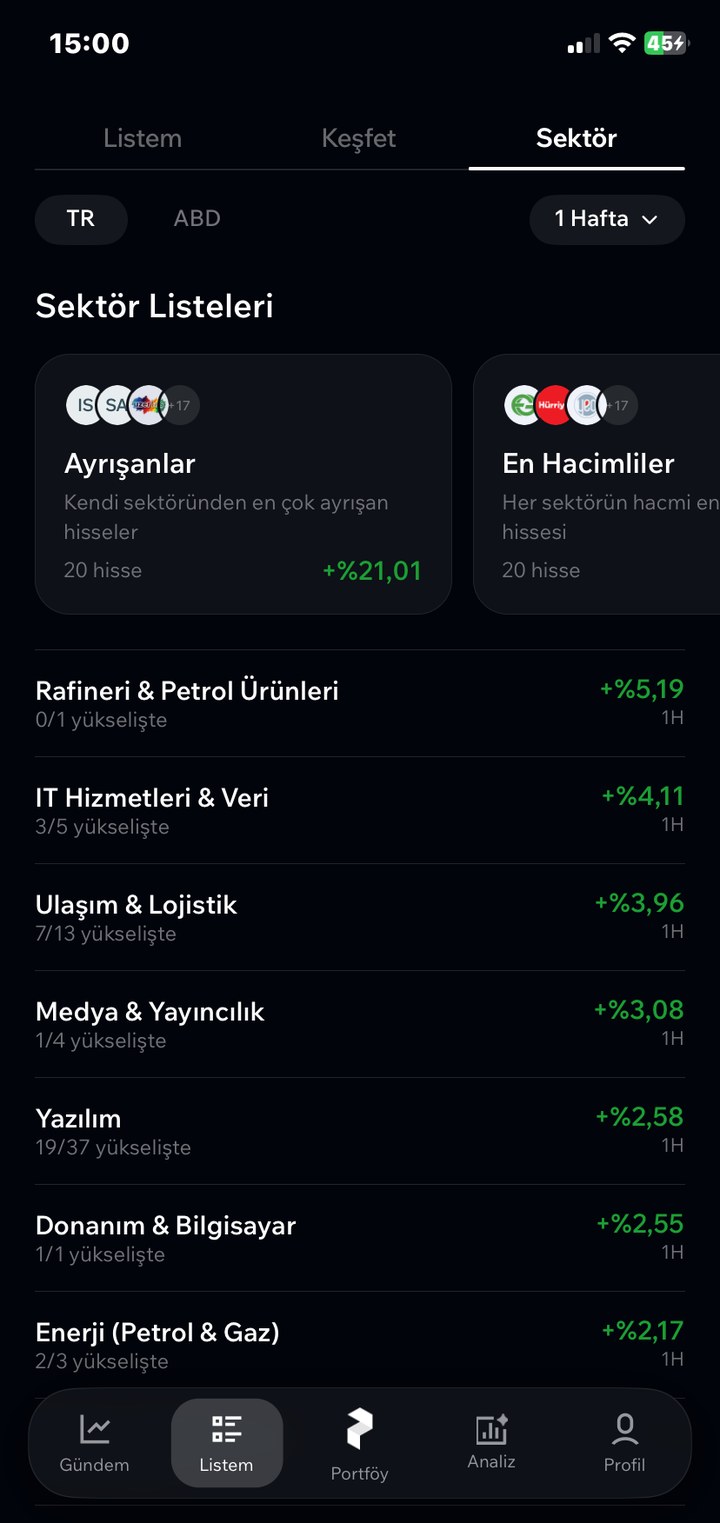This screenshot has width=720, height=1523.
Task: Open the Profil tab
Action: [624, 1443]
